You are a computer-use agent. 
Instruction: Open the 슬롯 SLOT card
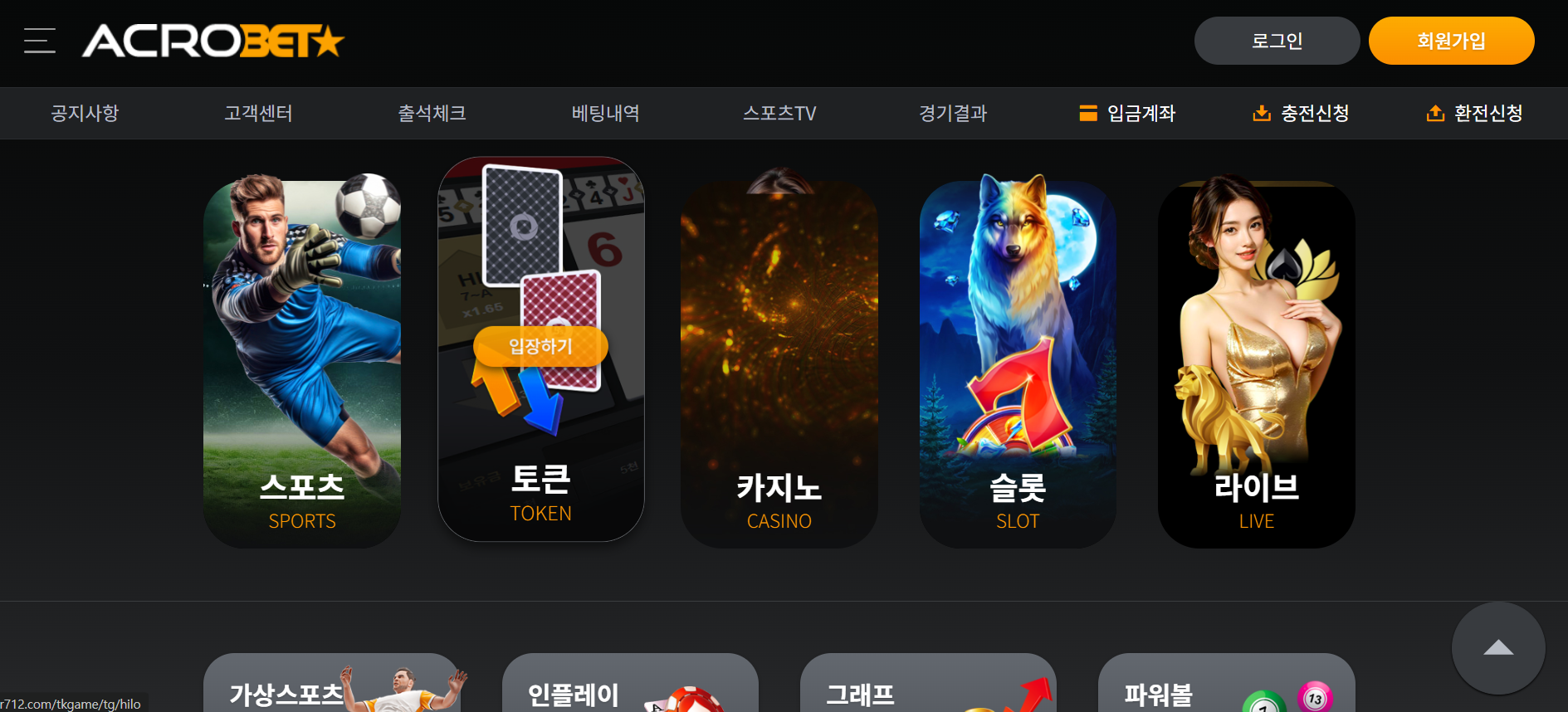pyautogui.click(x=1018, y=363)
